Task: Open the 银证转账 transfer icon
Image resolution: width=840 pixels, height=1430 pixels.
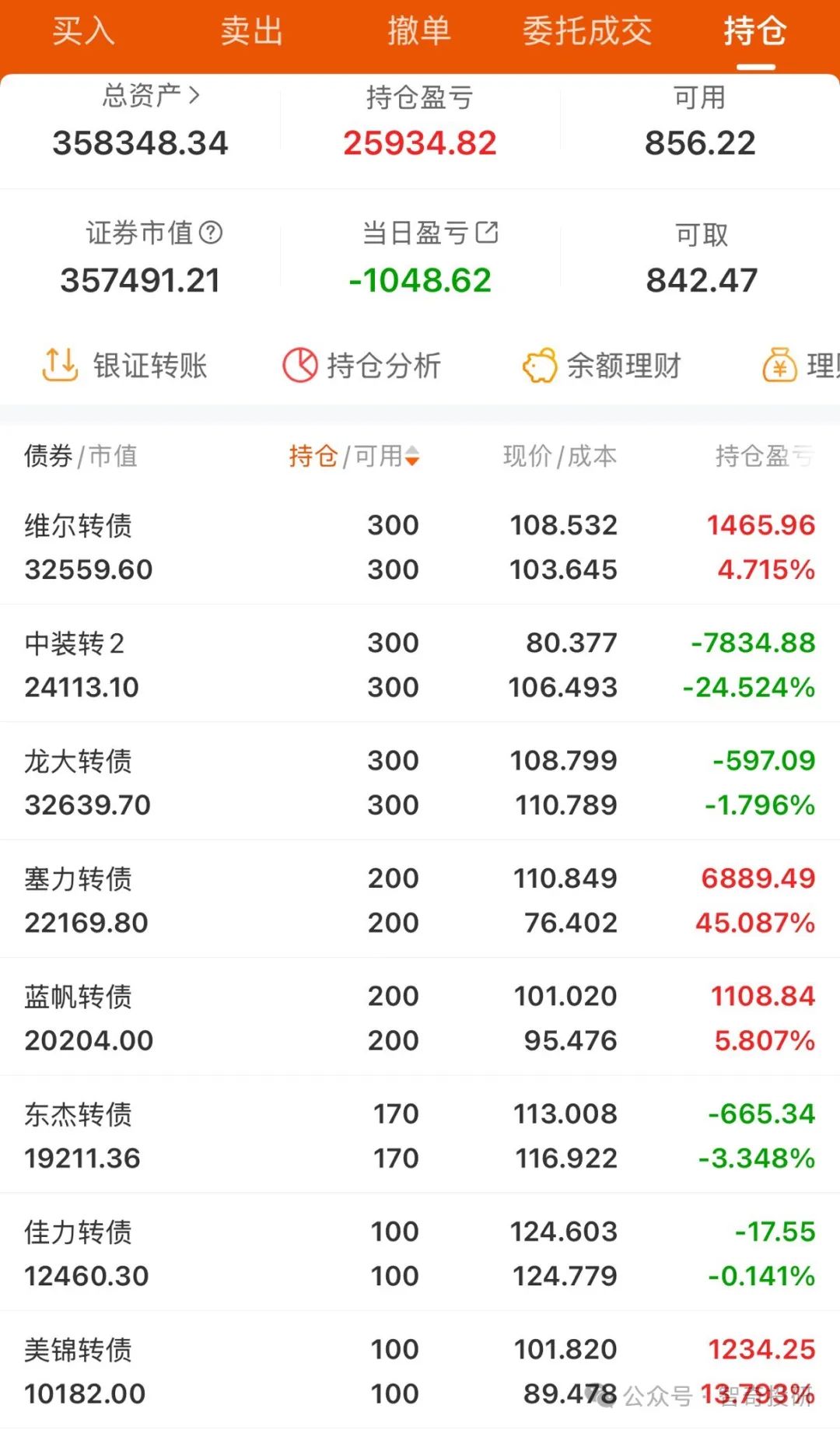Action: pos(61,365)
